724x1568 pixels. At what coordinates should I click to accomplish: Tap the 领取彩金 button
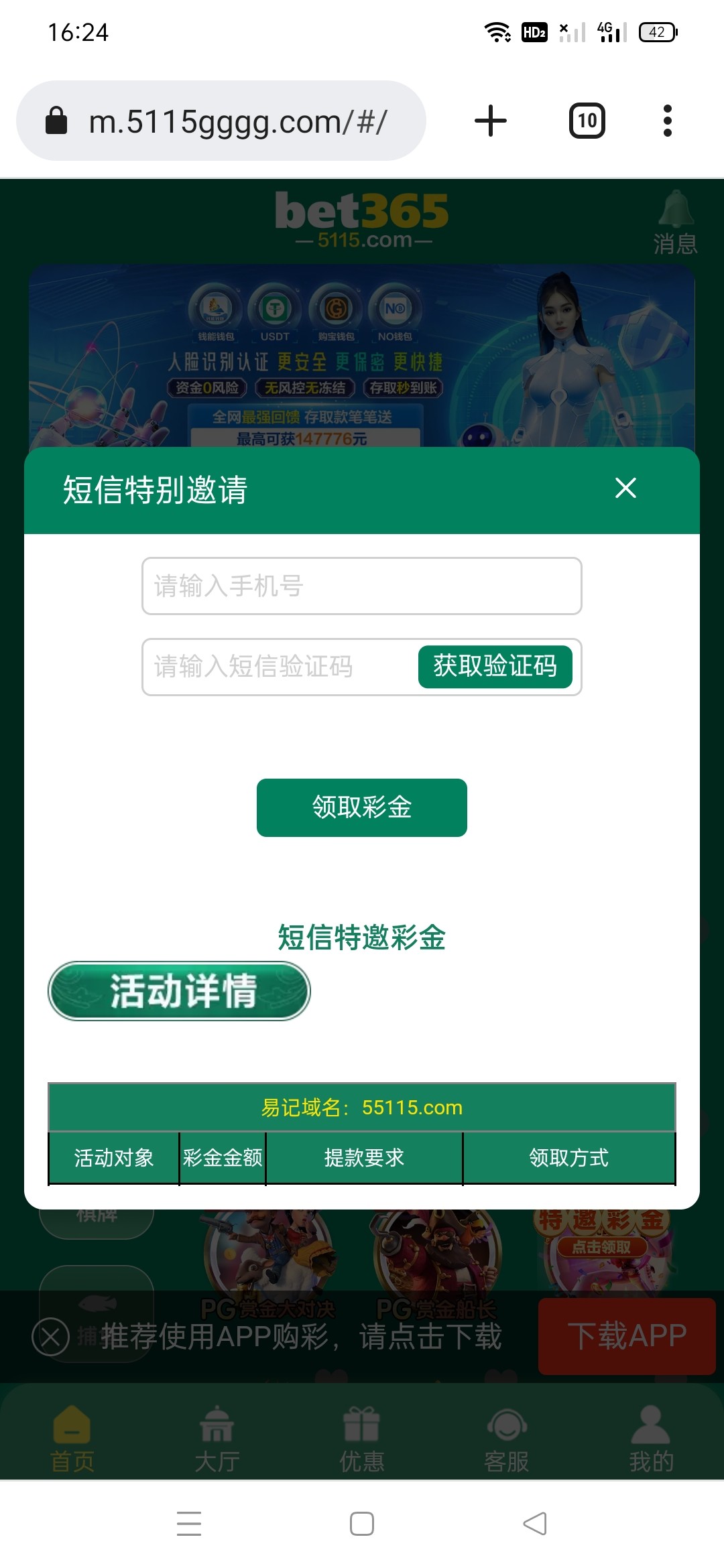point(361,807)
